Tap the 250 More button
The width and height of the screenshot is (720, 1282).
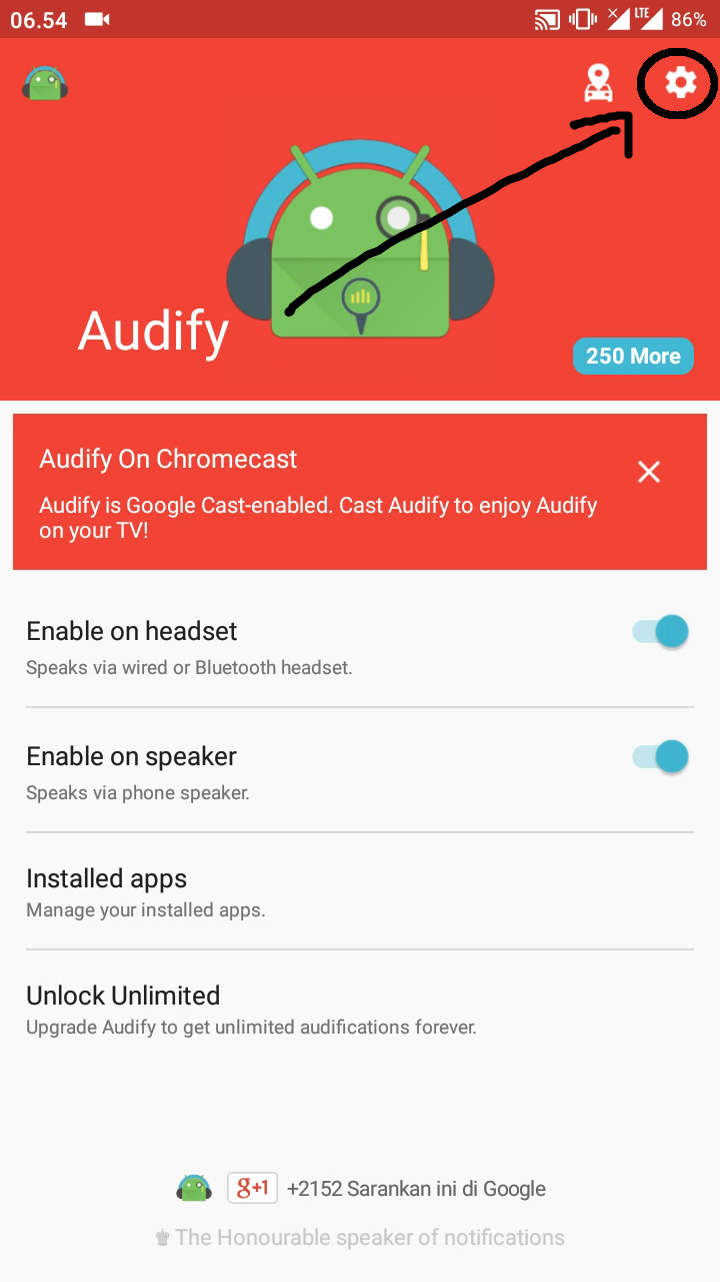(x=632, y=356)
